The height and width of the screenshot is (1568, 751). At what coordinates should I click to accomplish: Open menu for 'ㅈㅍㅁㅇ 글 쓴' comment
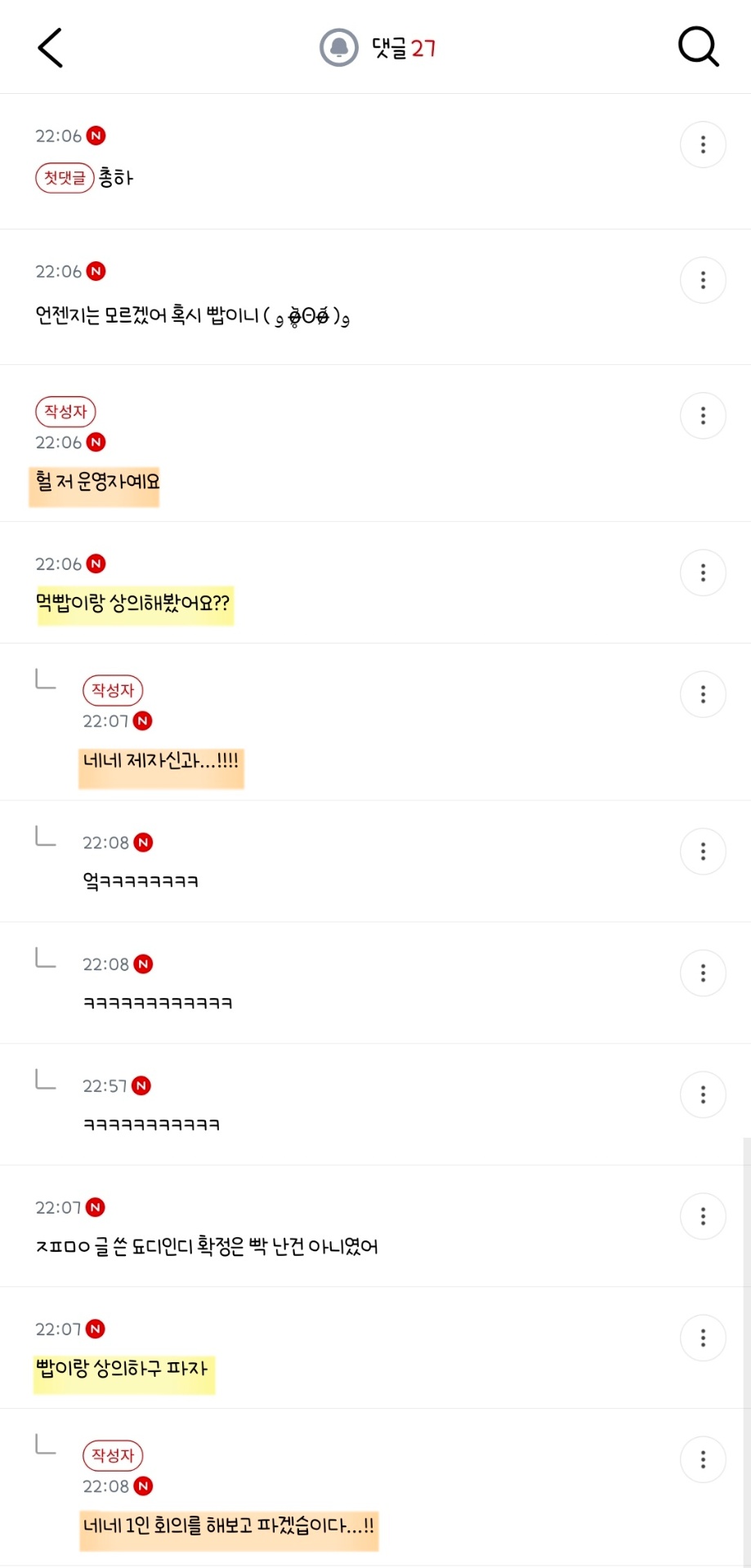[x=703, y=1217]
